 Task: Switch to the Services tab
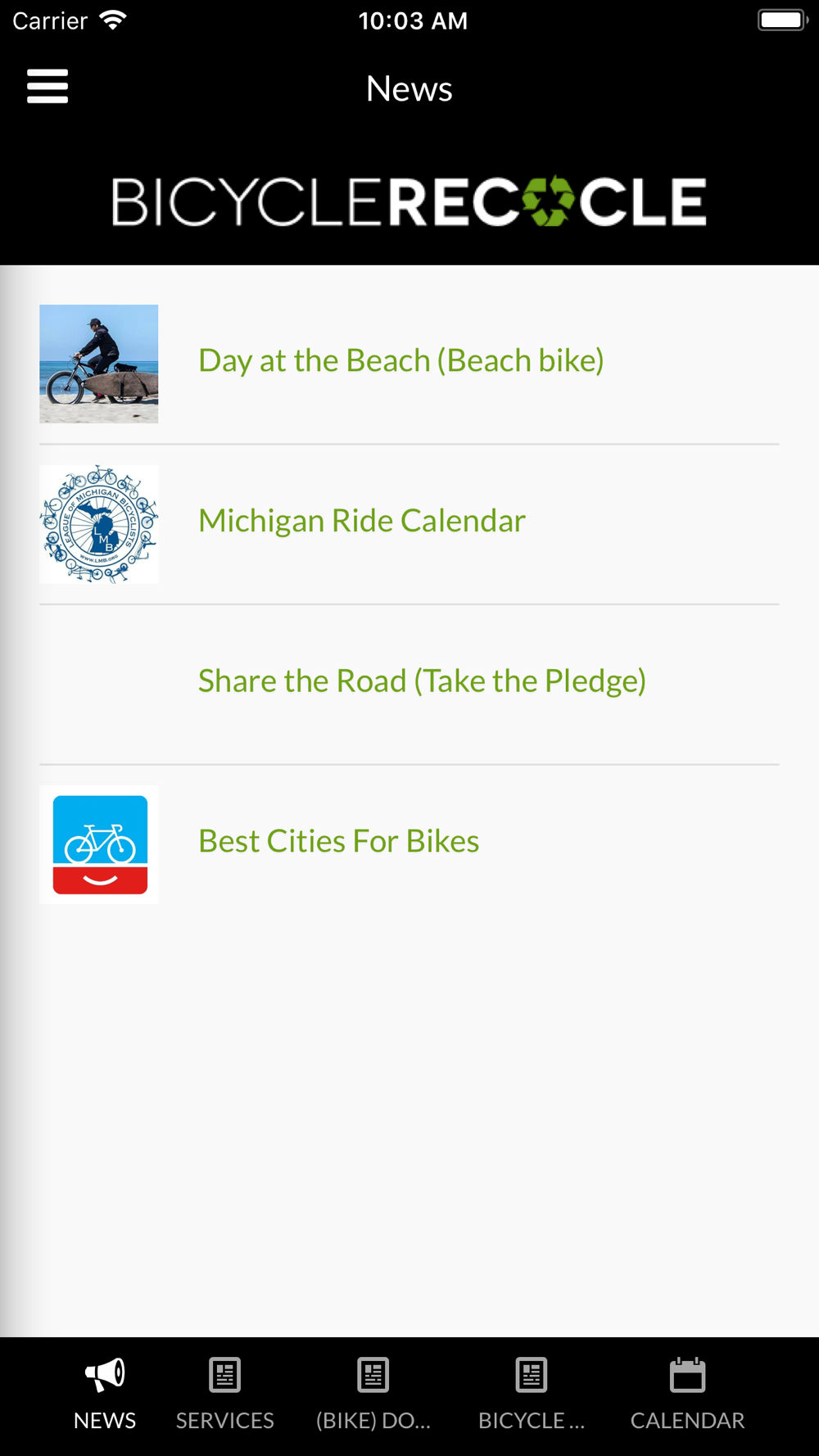point(225,1395)
